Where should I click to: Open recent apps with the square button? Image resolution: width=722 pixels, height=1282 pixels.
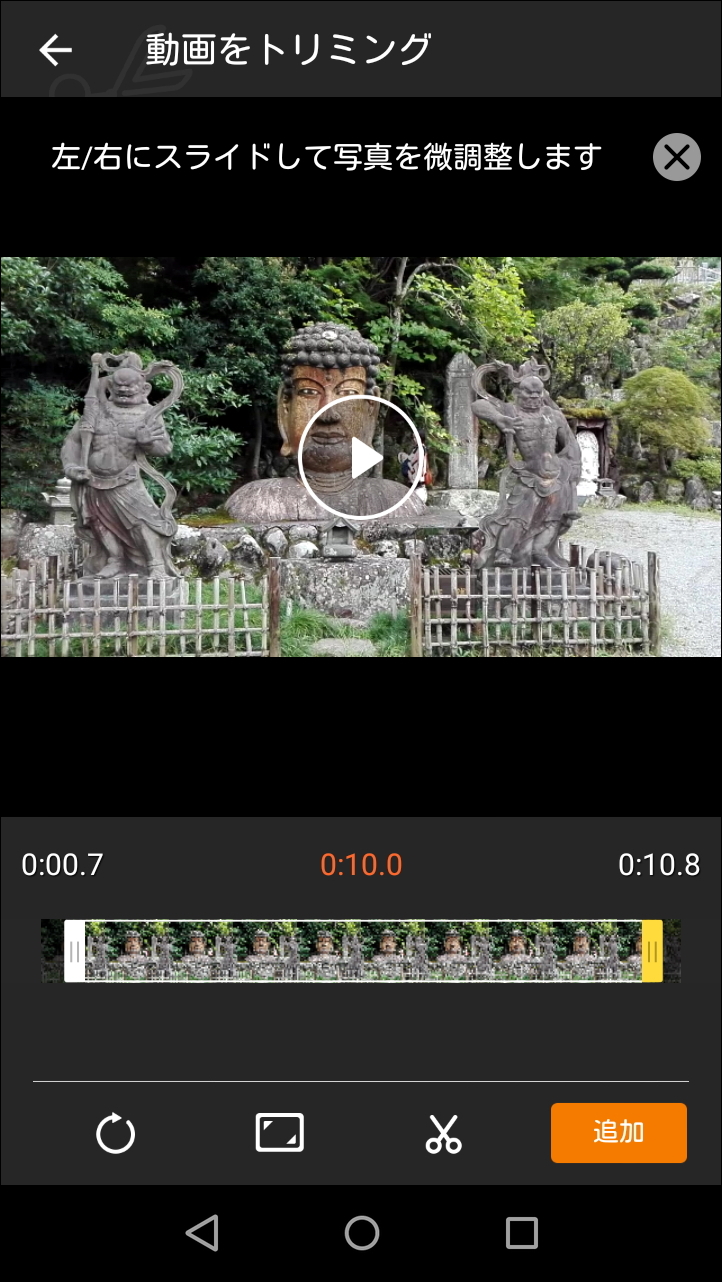tap(520, 1232)
